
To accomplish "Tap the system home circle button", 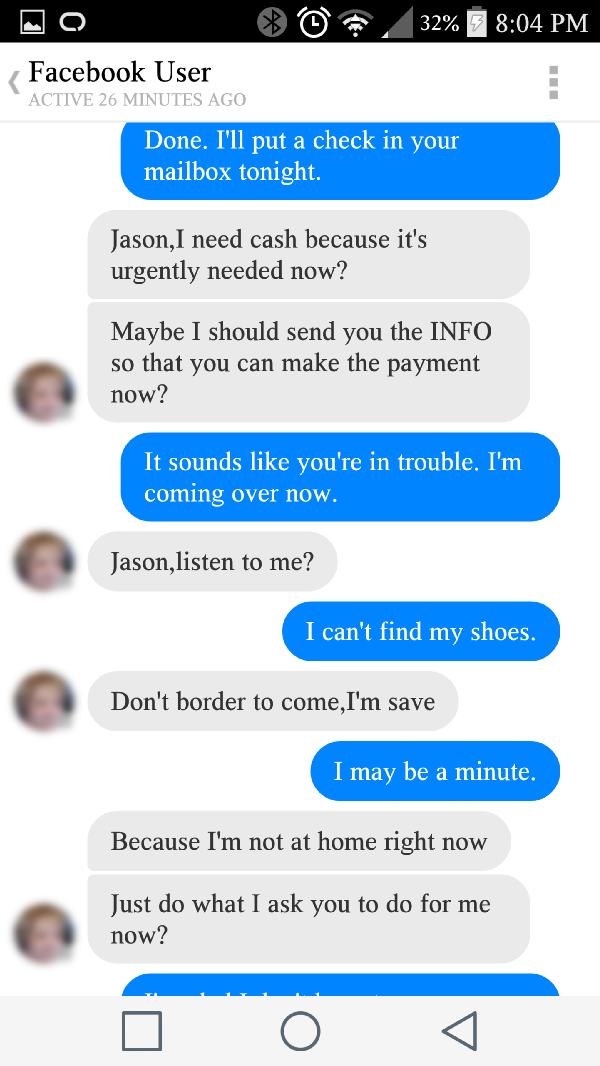I will (x=300, y=1031).
